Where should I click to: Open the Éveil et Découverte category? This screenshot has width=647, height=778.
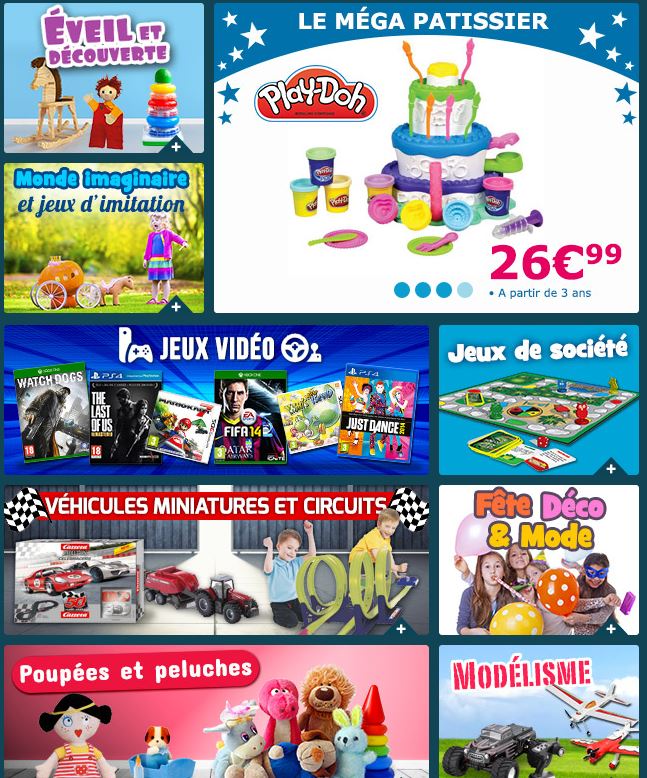click(103, 78)
